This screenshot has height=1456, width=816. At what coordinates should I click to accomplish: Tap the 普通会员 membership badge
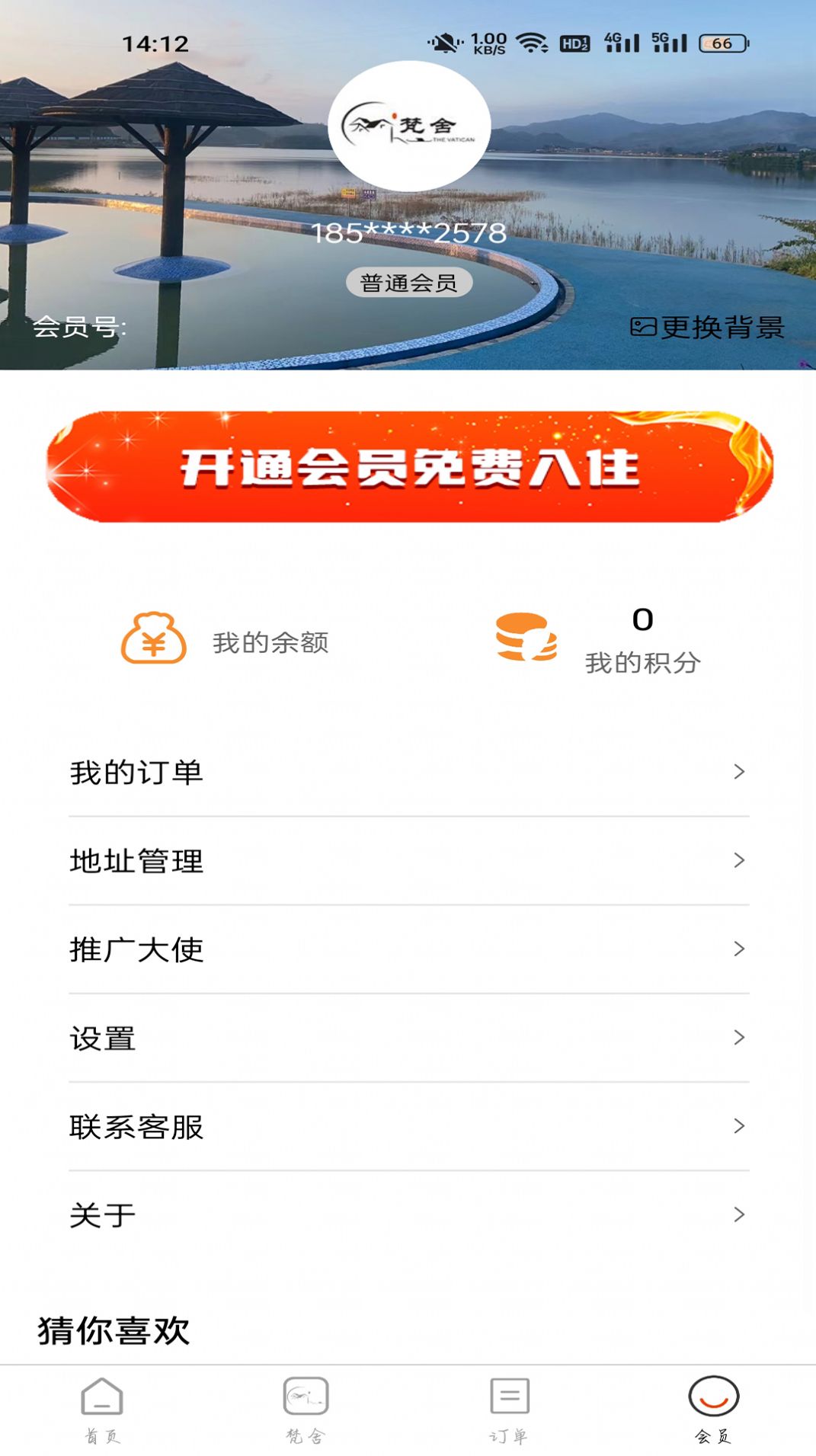tap(411, 280)
